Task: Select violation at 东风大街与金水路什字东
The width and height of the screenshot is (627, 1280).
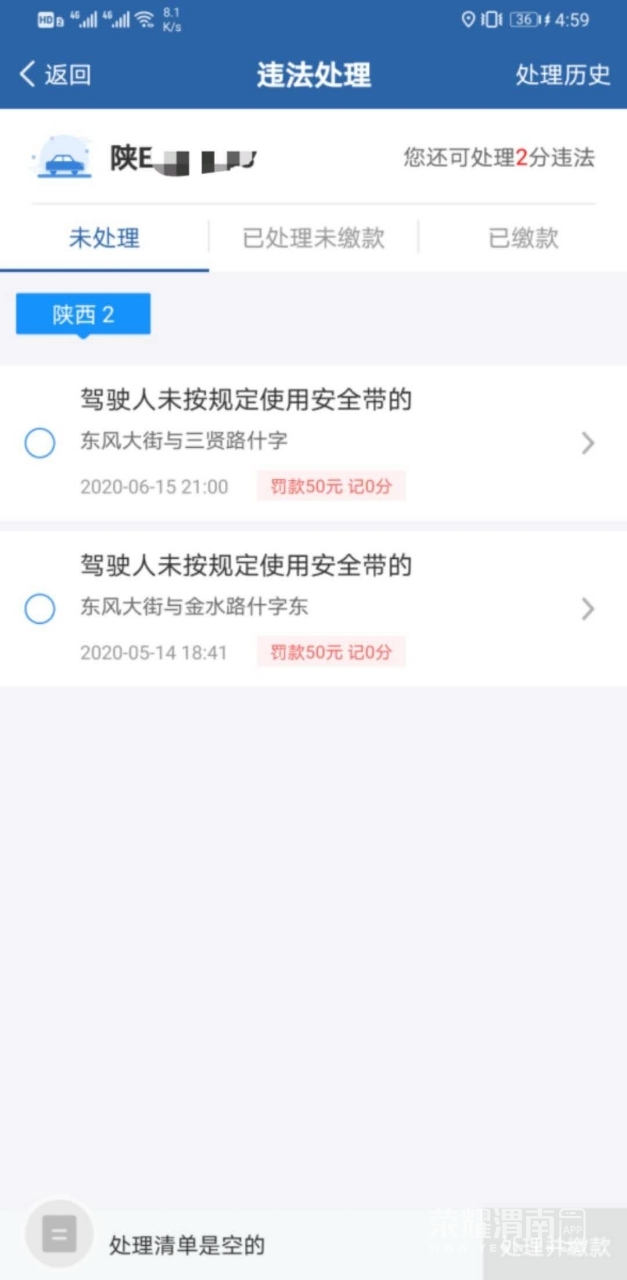Action: point(39,608)
